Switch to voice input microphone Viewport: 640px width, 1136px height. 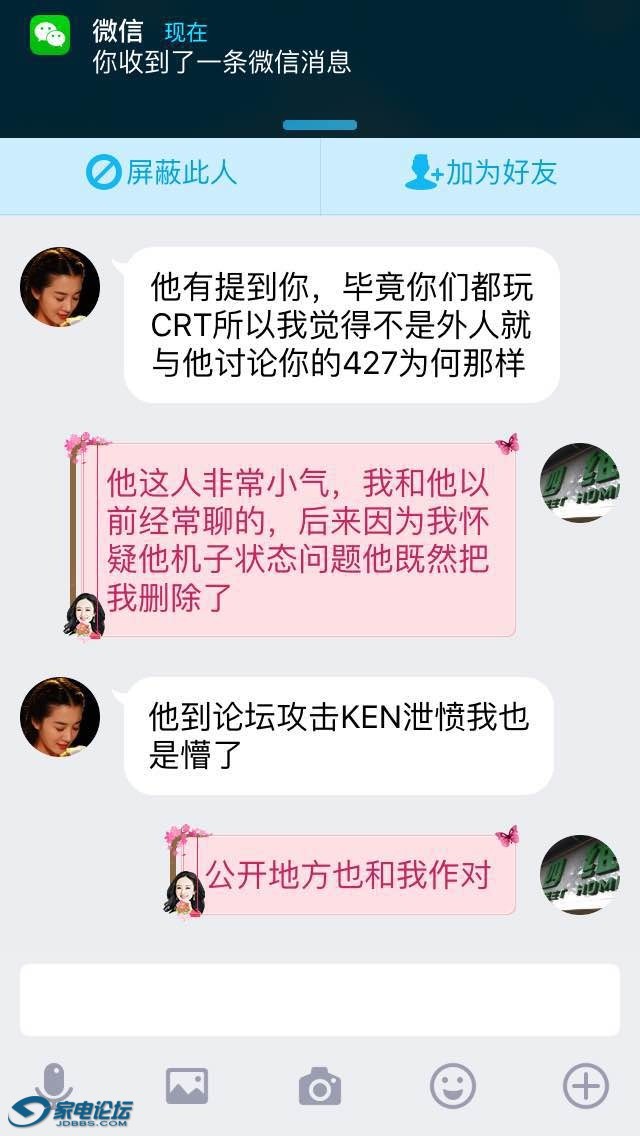[x=54, y=1084]
